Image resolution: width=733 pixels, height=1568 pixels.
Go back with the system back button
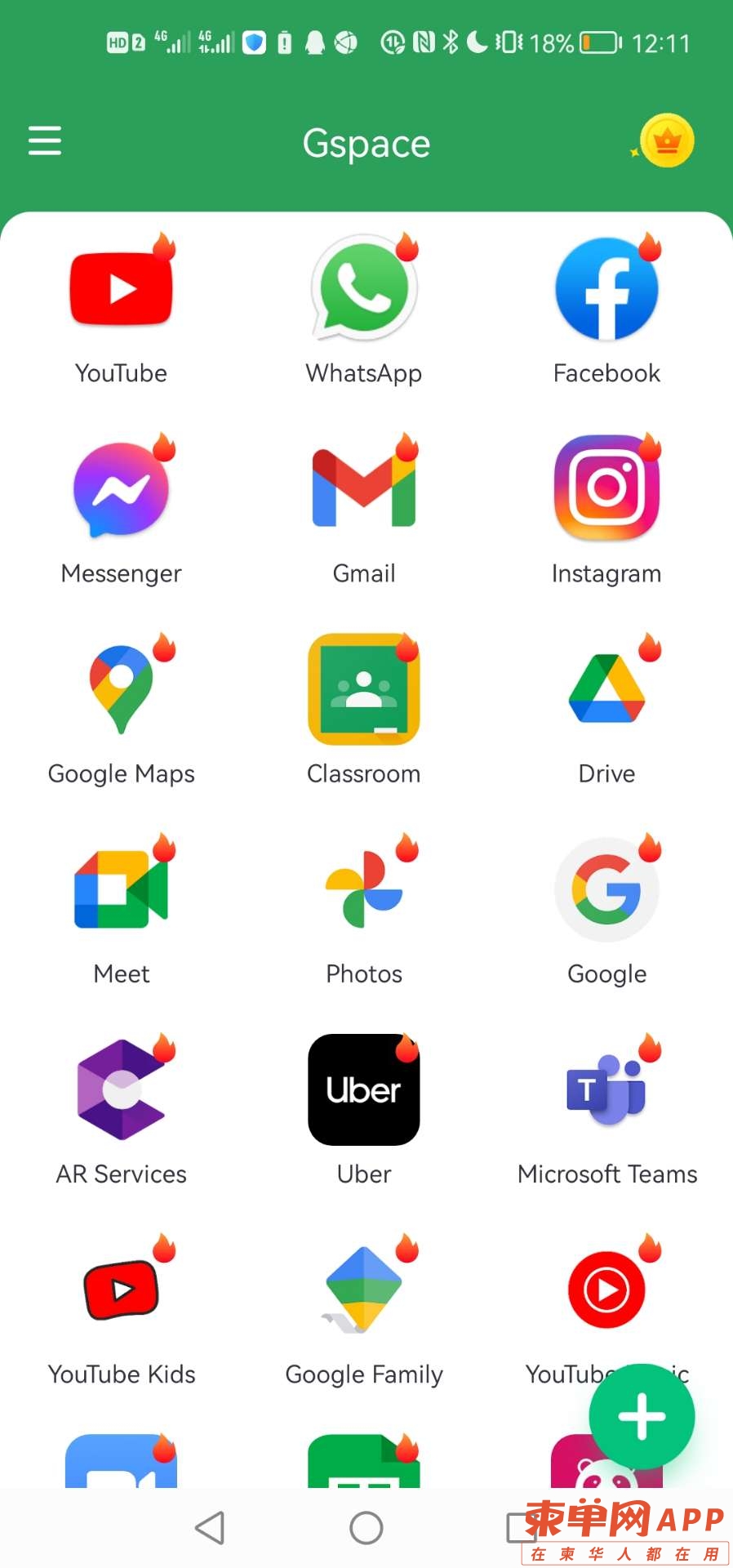211,1528
